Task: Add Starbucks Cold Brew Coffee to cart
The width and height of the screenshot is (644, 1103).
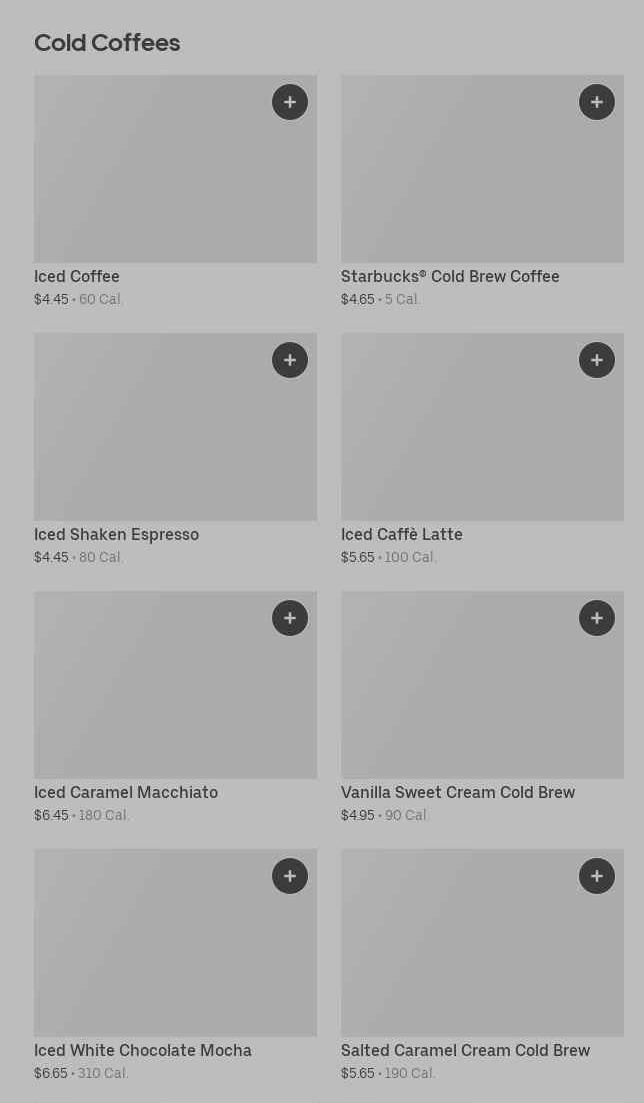Action: pos(597,102)
